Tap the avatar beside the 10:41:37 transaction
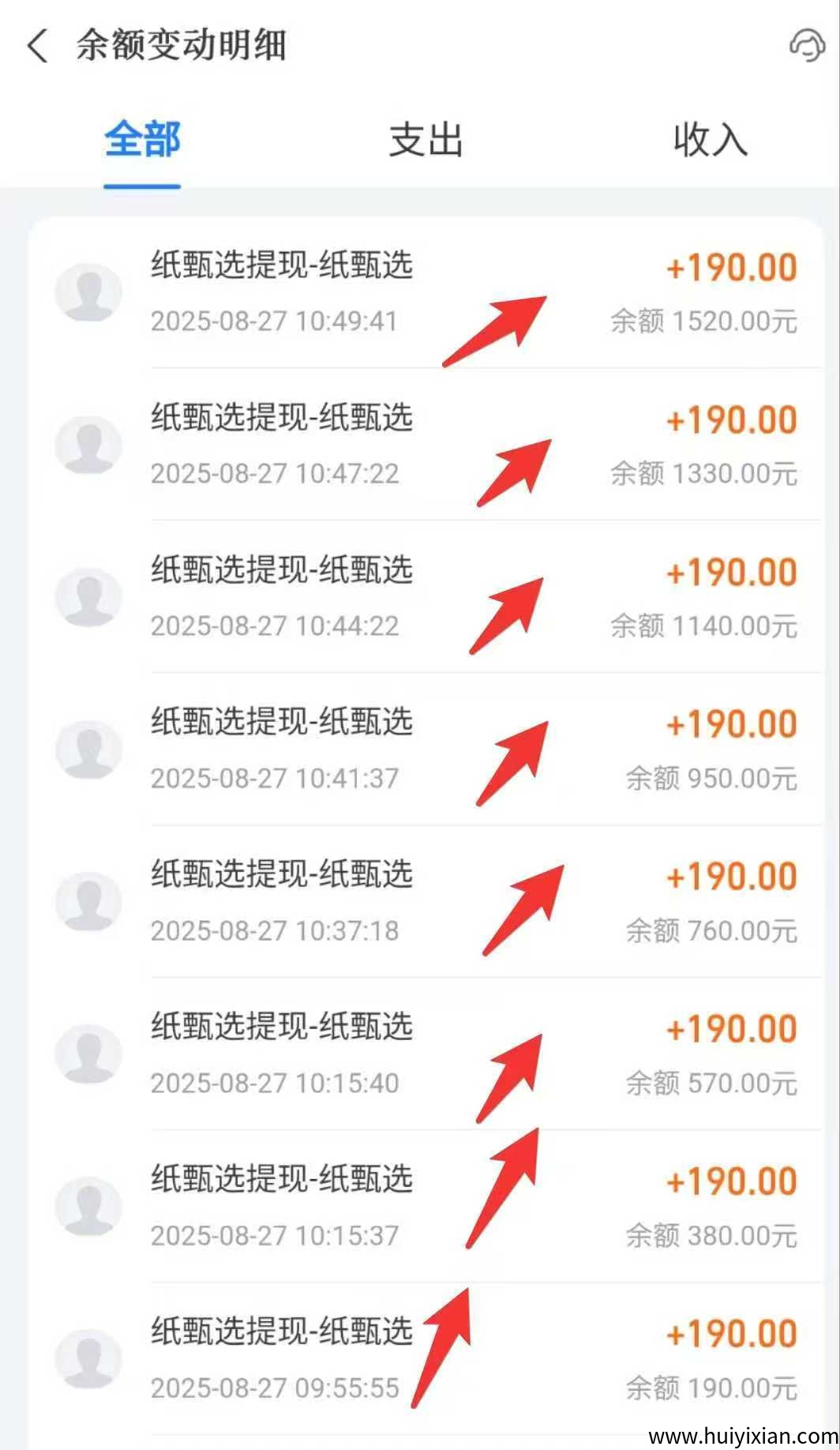Screen dimensions: 840x1450 point(89,750)
